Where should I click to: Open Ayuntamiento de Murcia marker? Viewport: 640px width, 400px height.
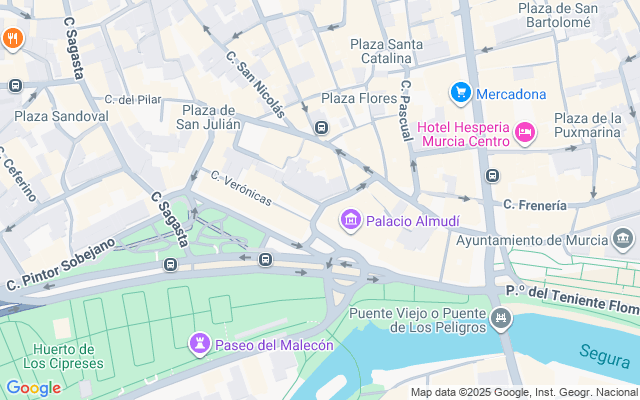(x=625, y=239)
